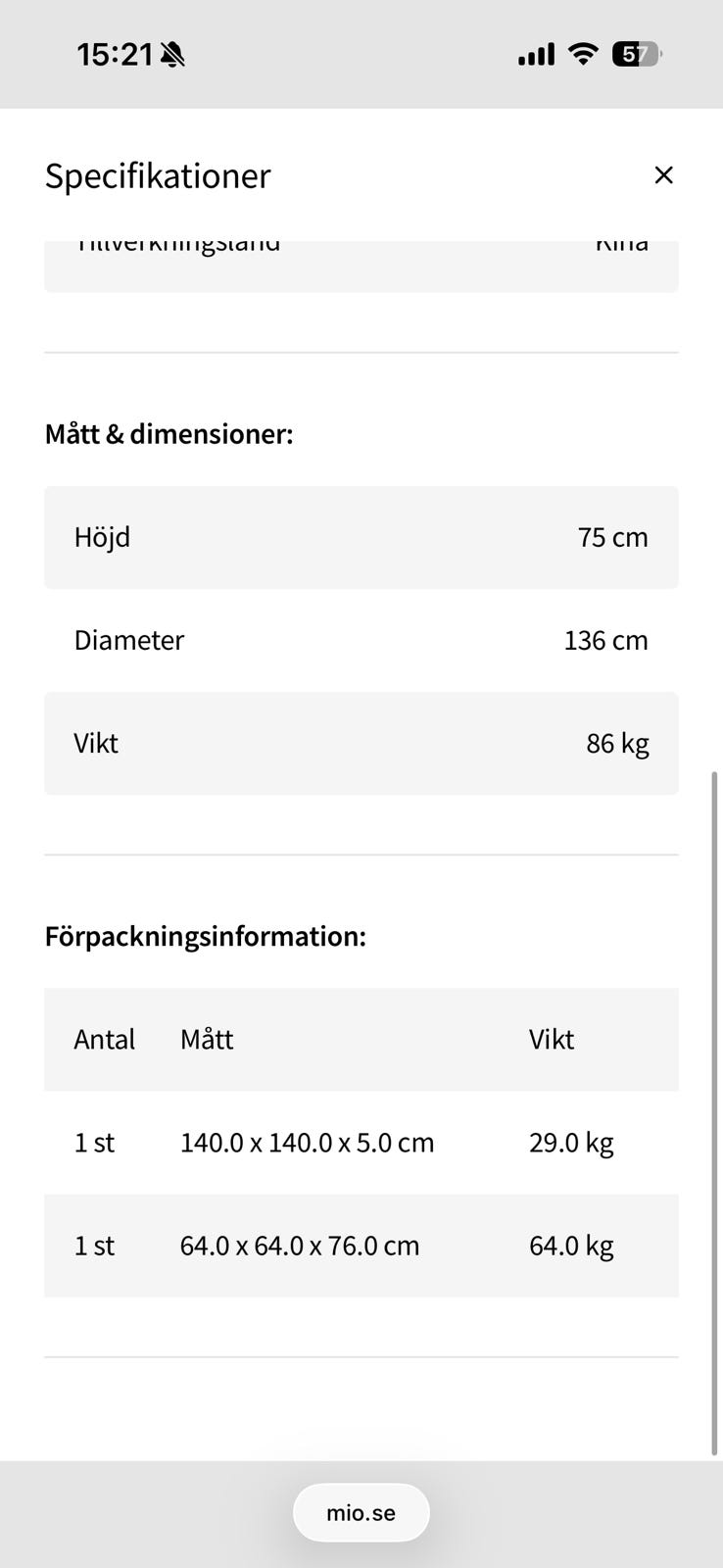Tap the battery indicator showing 57
Viewport: 723px width, 1568px height.
(637, 54)
